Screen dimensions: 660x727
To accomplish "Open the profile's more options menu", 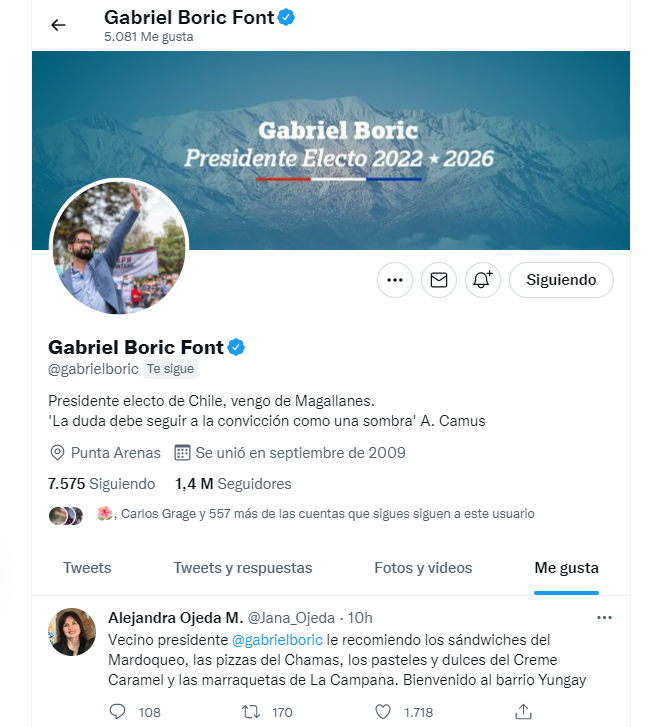I will (x=395, y=280).
